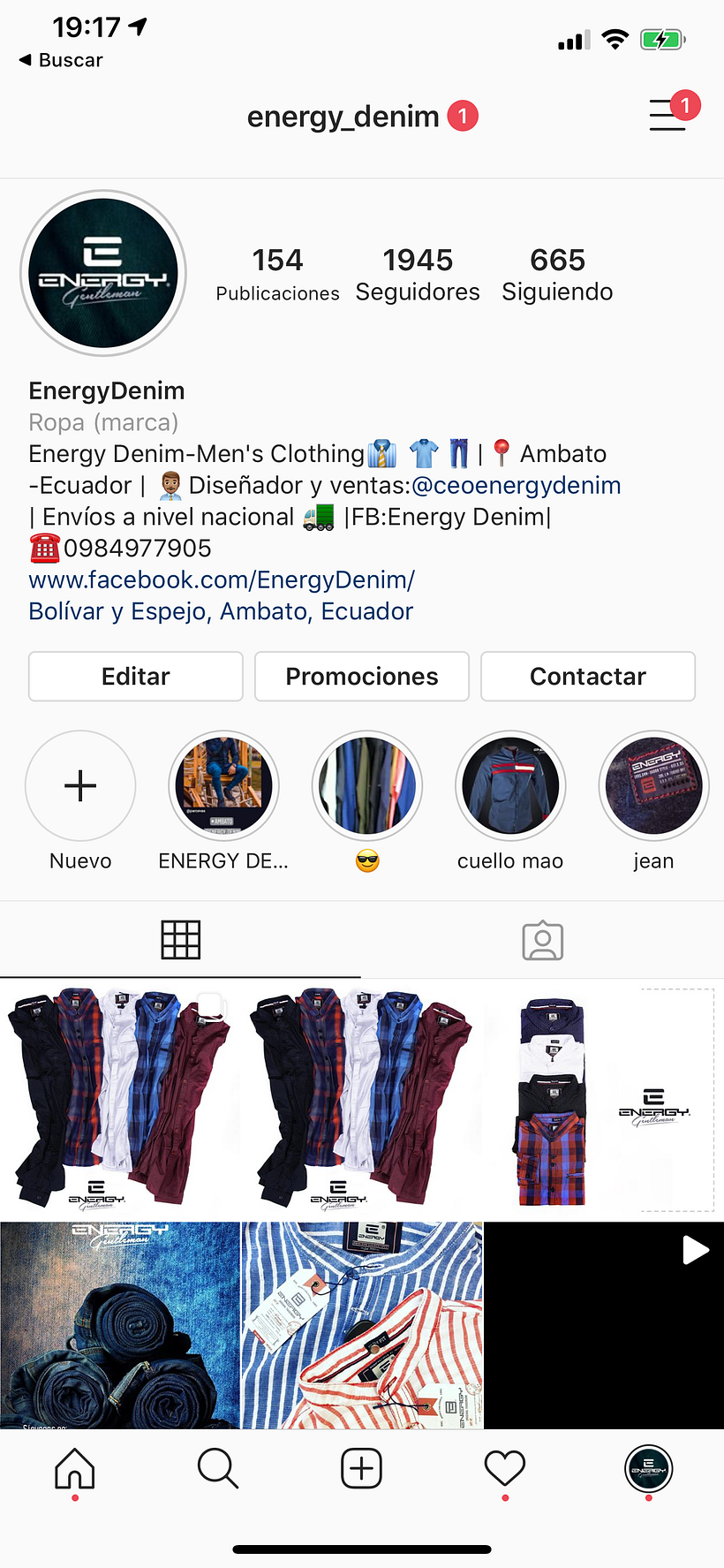Open the cuello mao story highlight
The width and height of the screenshot is (724, 1568).
510,785
